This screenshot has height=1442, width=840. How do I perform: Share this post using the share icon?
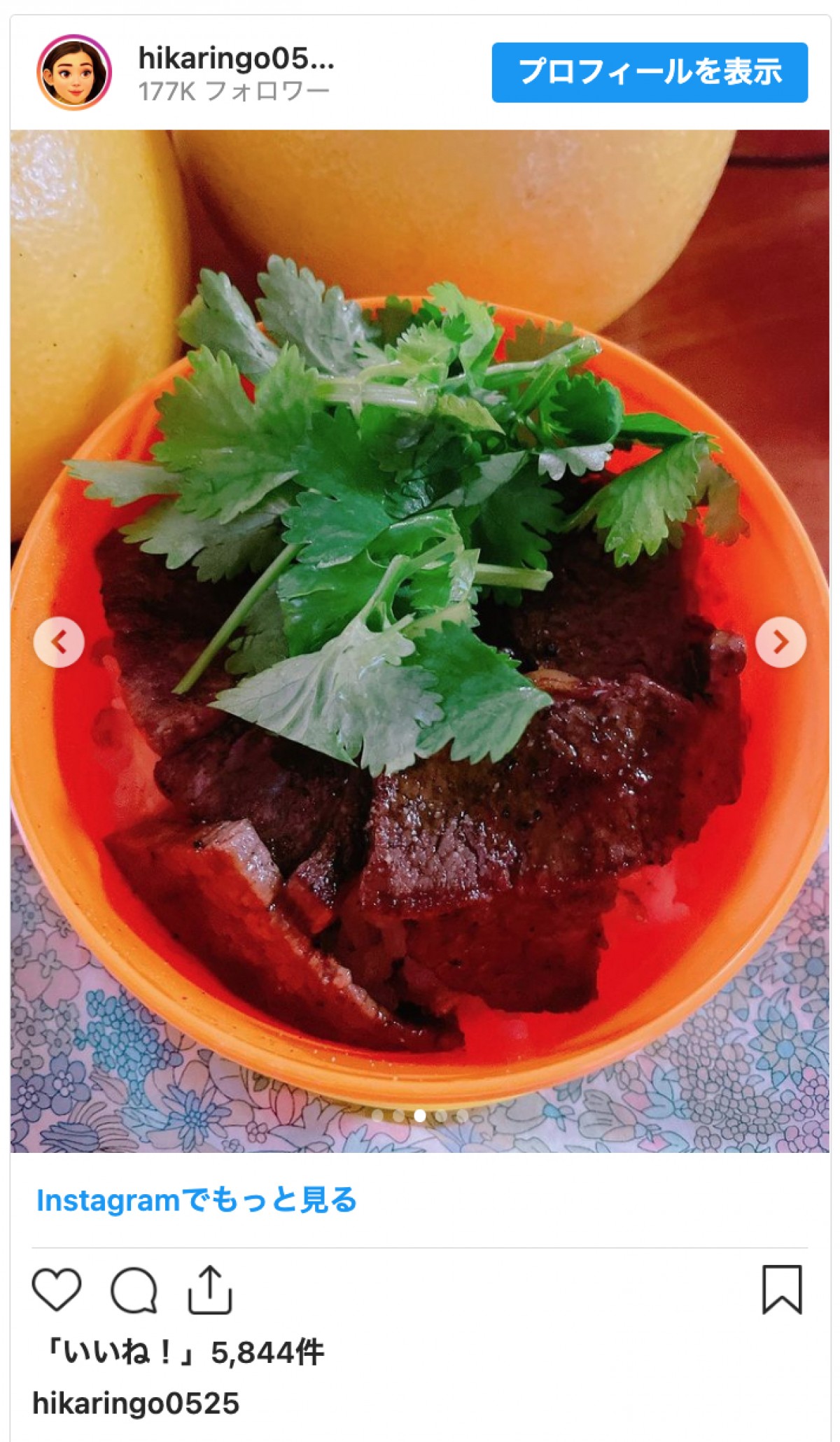209,1289
